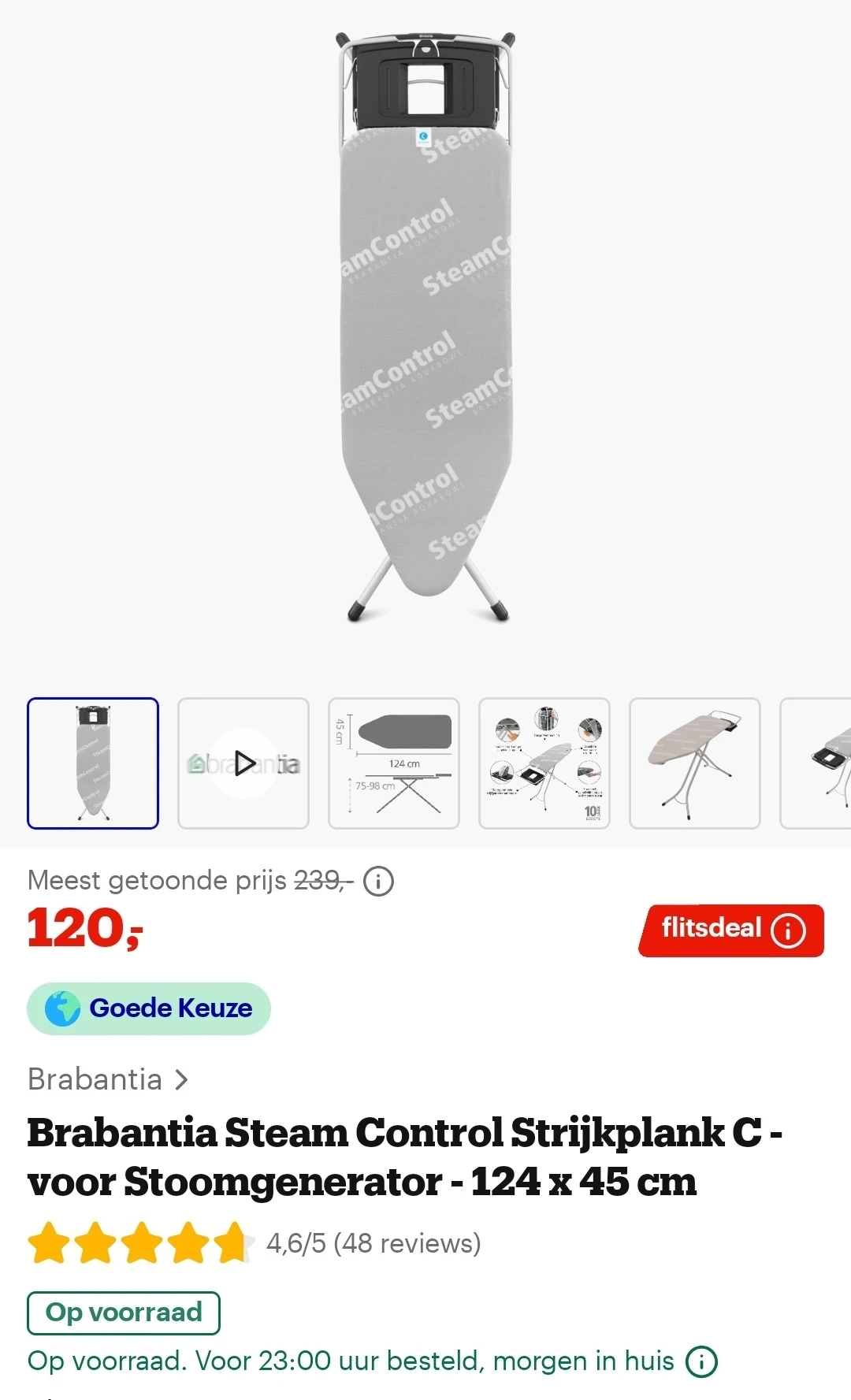Show the features overview thumbnail

544,763
